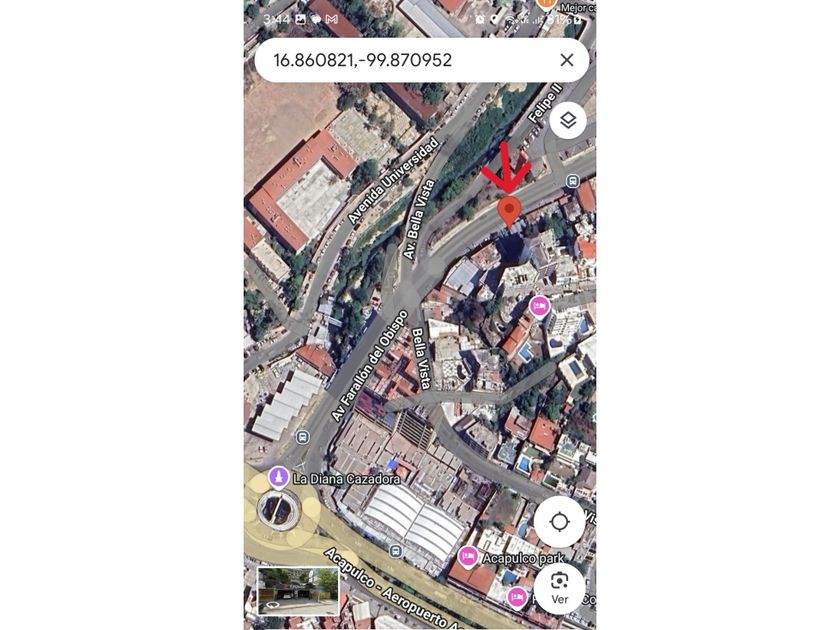Select the La Diana Cazadora landmark marker
The width and height of the screenshot is (840, 630).
[x=278, y=478]
